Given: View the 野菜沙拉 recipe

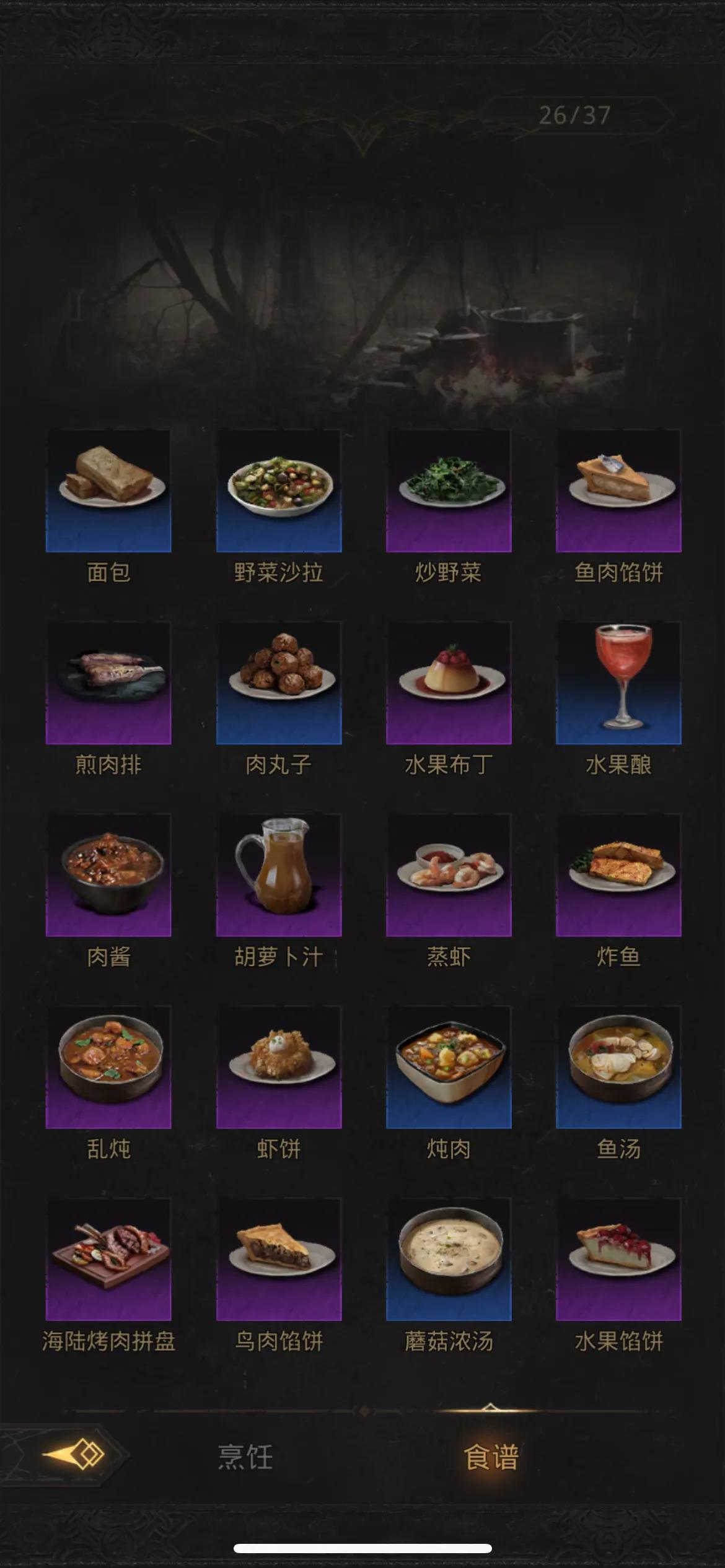Looking at the screenshot, I should [279, 491].
